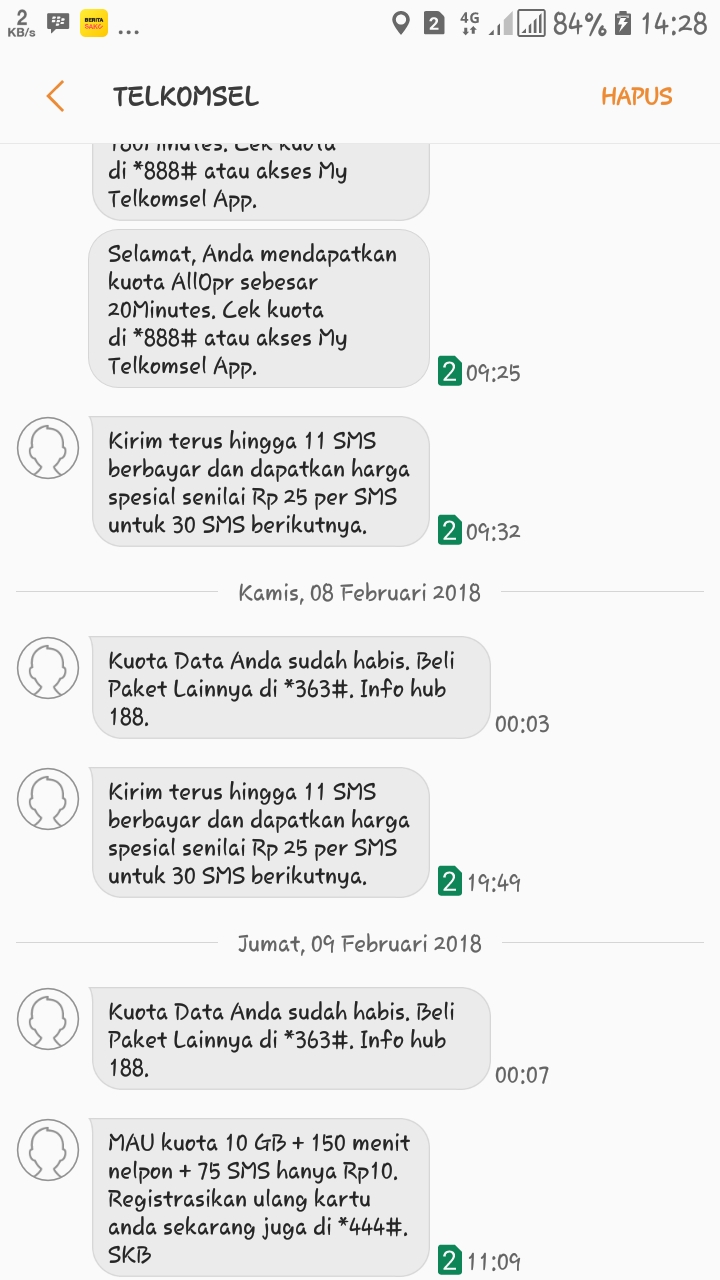This screenshot has width=720, height=1280.
Task: Tap the green SIM 2 badge near 09:25
Action: click(x=450, y=370)
